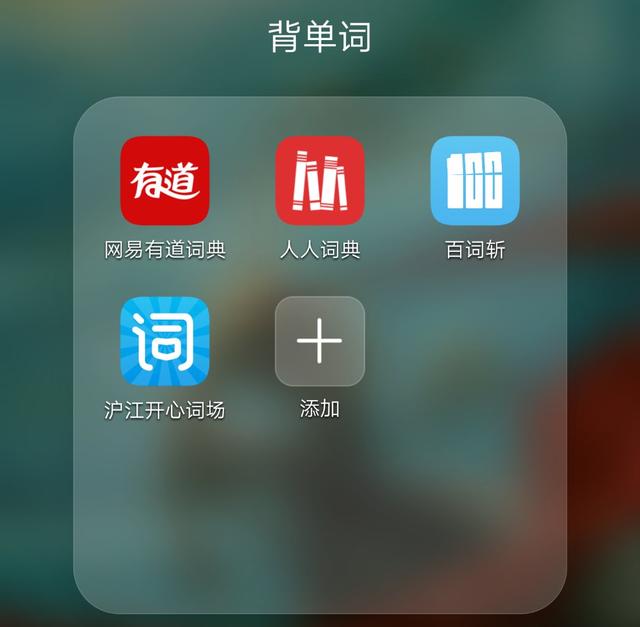Open the 网易有道词典 app
Screen dimensions: 640x627
[x=165, y=181]
